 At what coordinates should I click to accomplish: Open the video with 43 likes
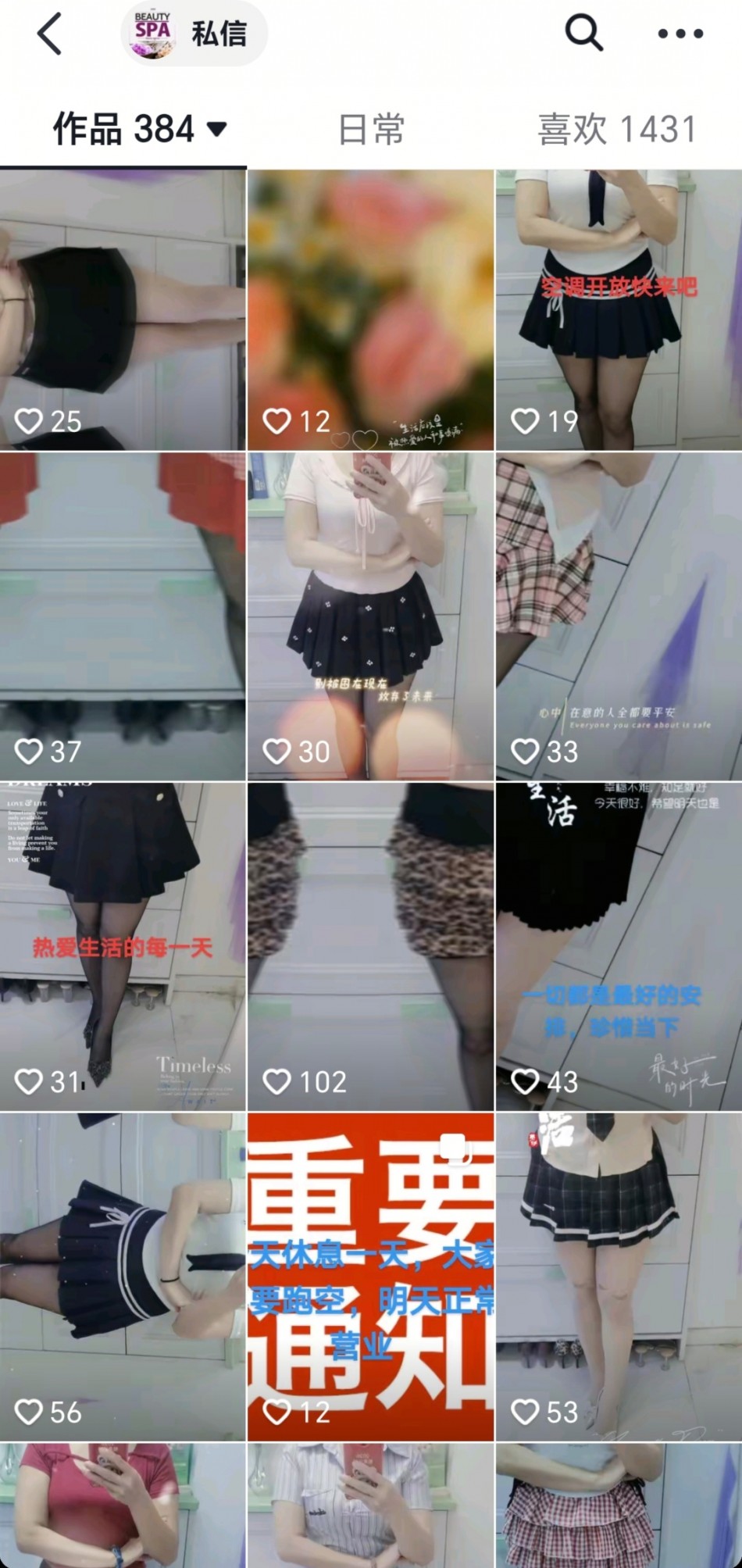point(619,947)
